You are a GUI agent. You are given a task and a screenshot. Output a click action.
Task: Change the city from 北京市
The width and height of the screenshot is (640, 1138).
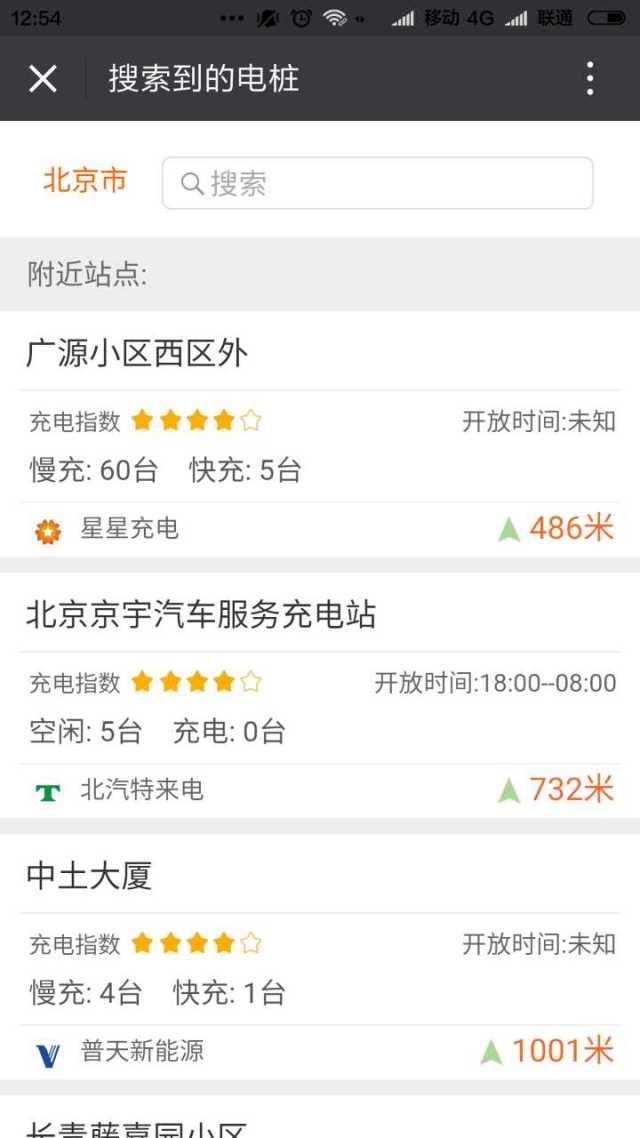tap(85, 181)
